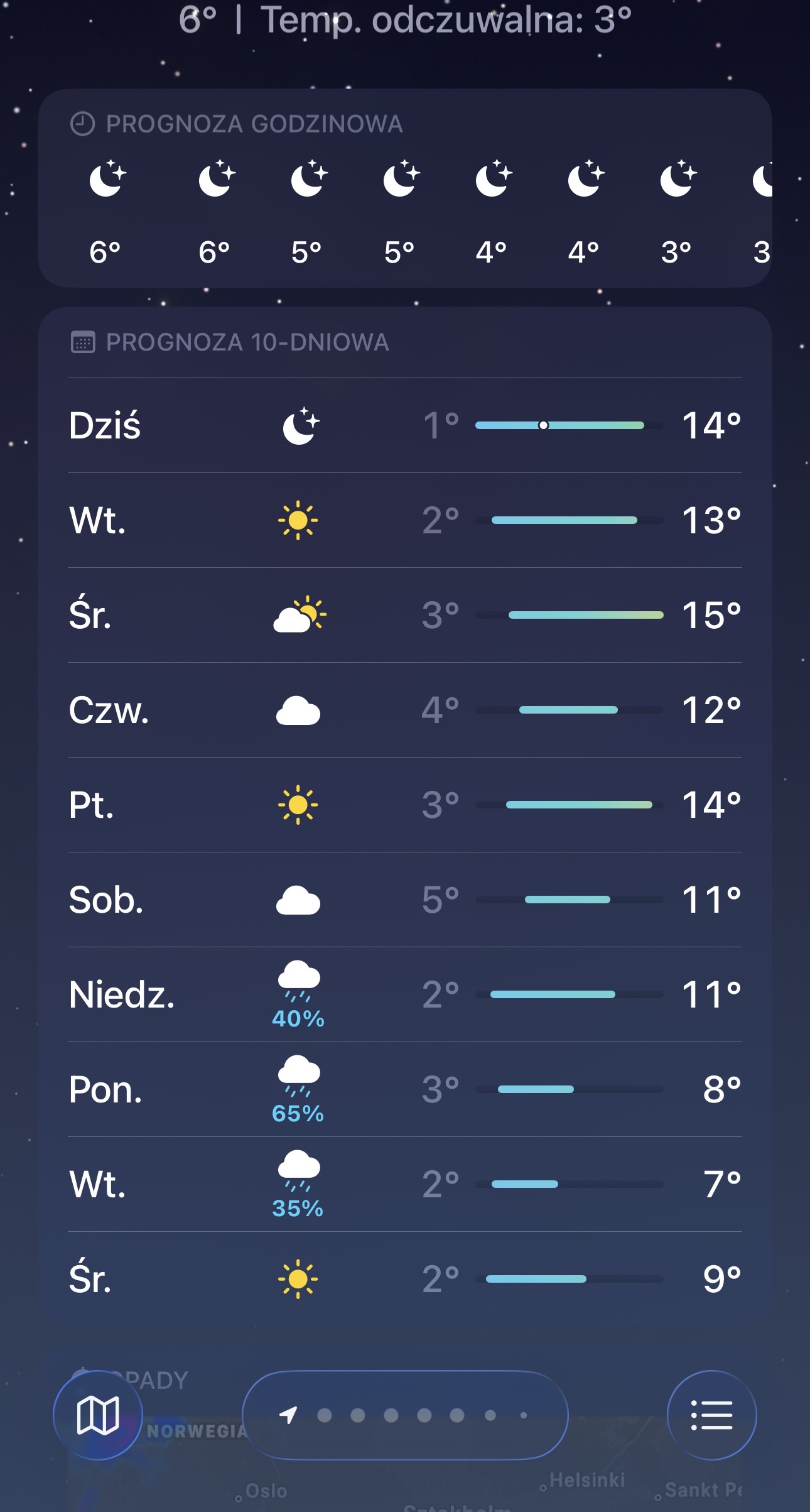Open today's forecast row Dziś
Viewport: 810px width, 1512px height.
click(x=404, y=425)
